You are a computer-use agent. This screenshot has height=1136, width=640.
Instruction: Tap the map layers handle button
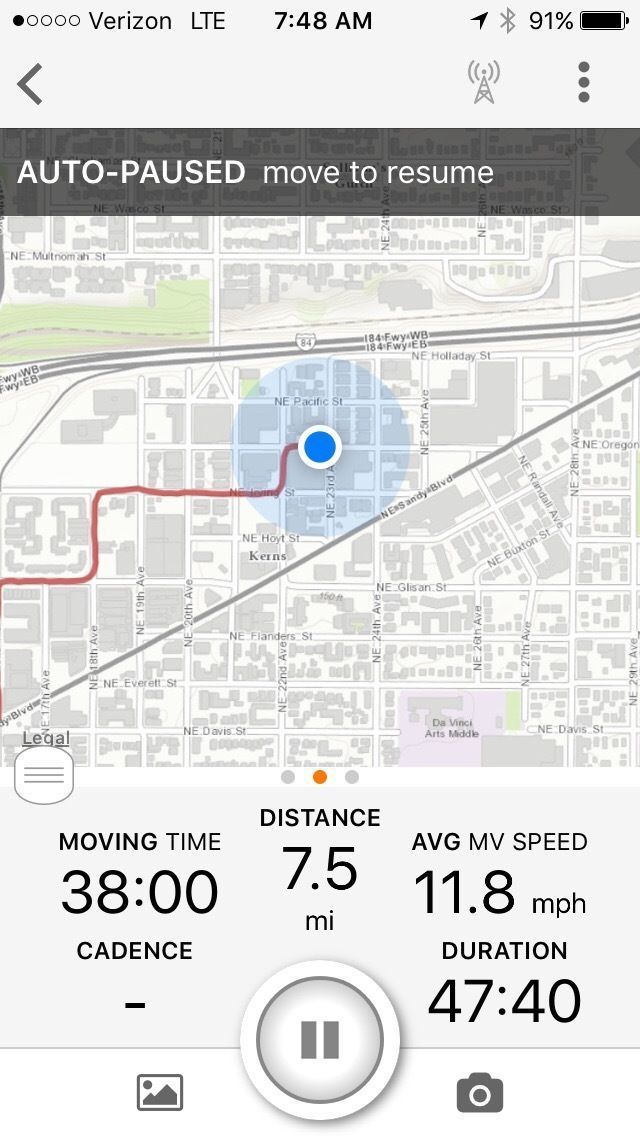44,774
